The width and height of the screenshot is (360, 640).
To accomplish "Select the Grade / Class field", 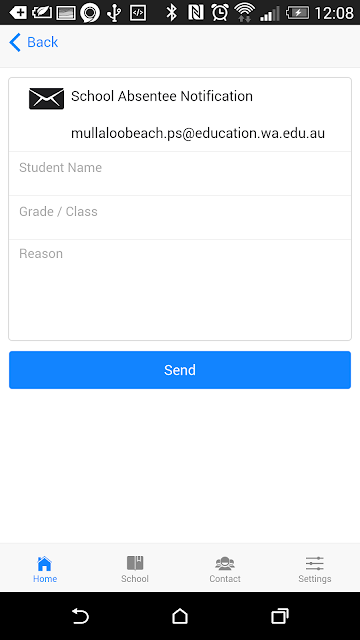I will pyautogui.click(x=180, y=218).
